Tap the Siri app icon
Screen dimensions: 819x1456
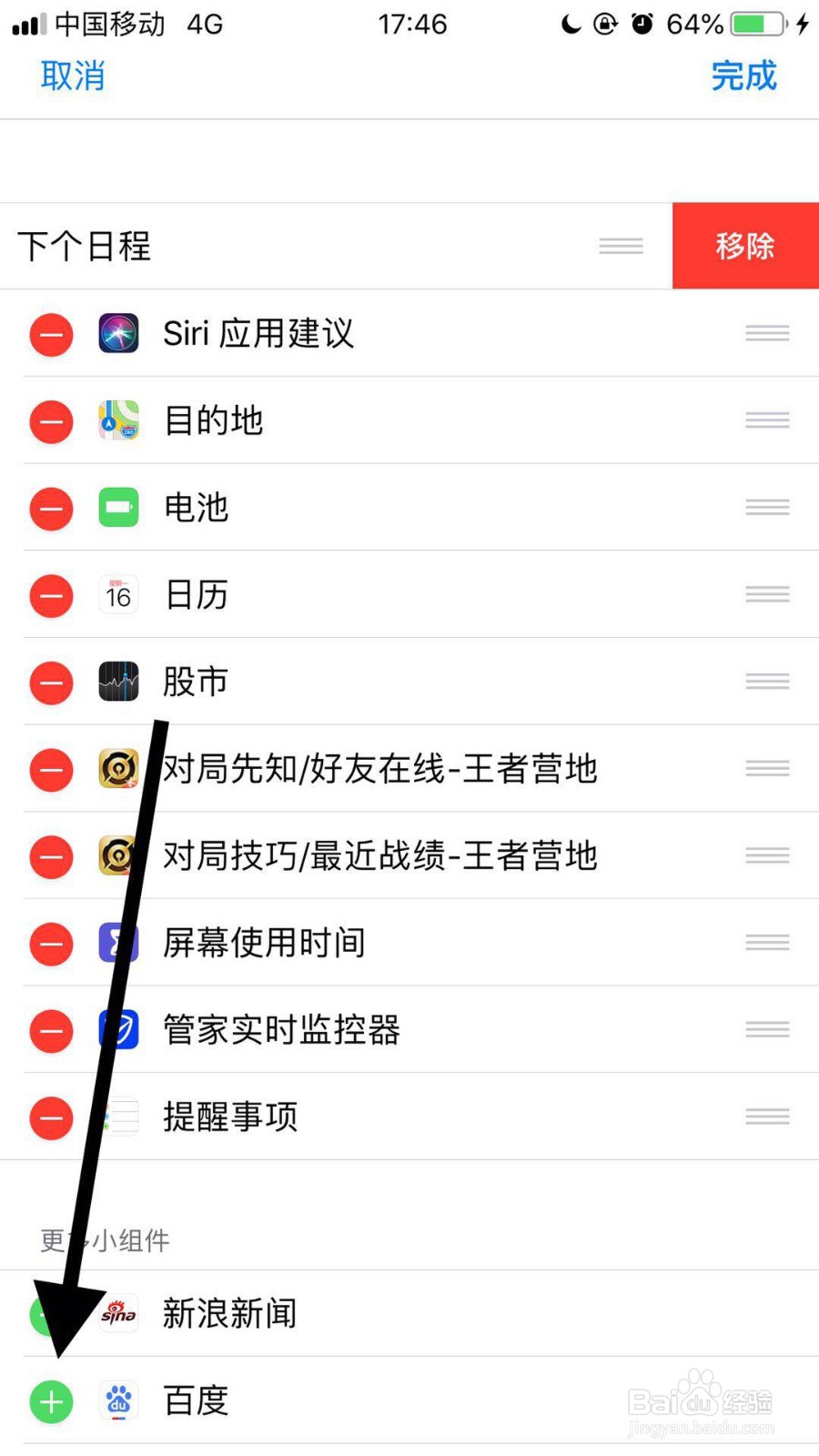click(x=117, y=333)
